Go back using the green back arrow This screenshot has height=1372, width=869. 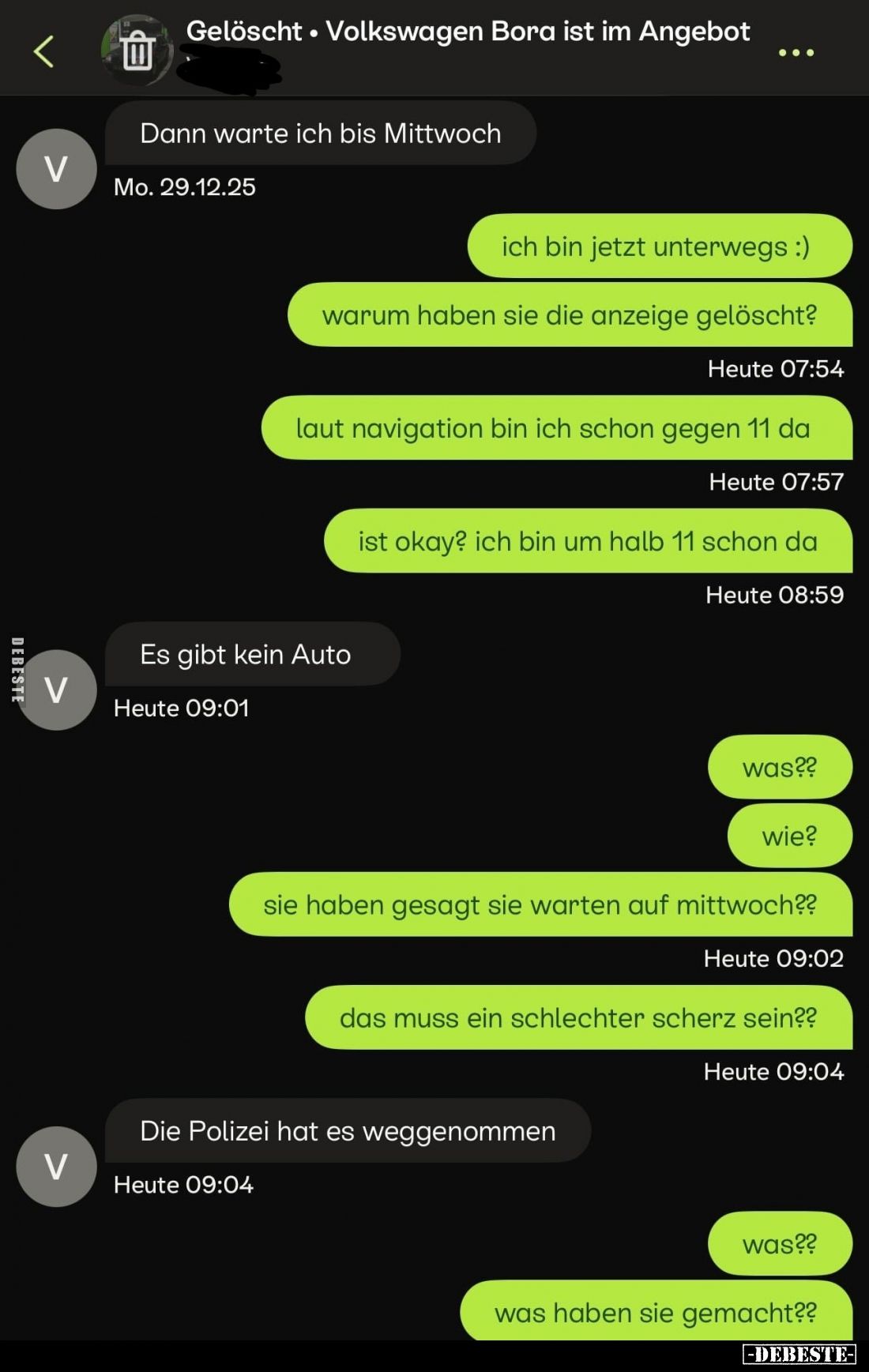click(x=44, y=52)
